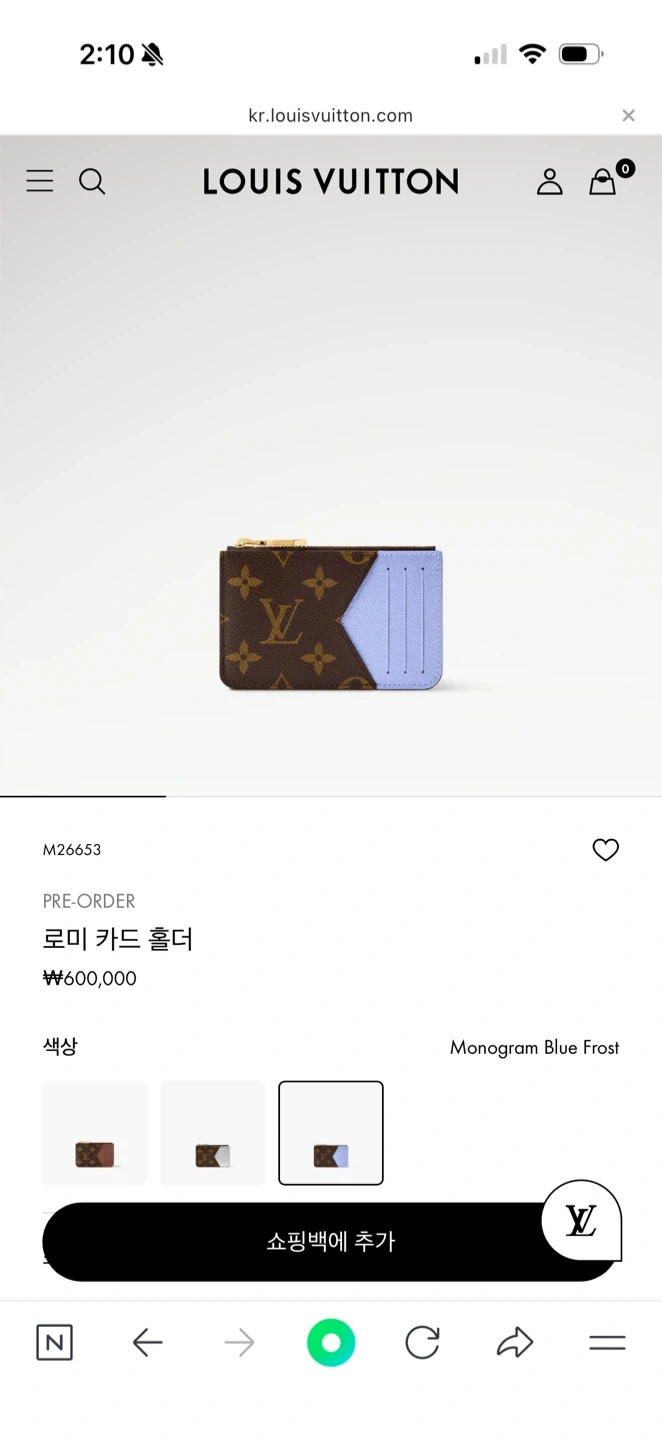Open the account profile icon
The height and width of the screenshot is (1440, 662).
(549, 181)
